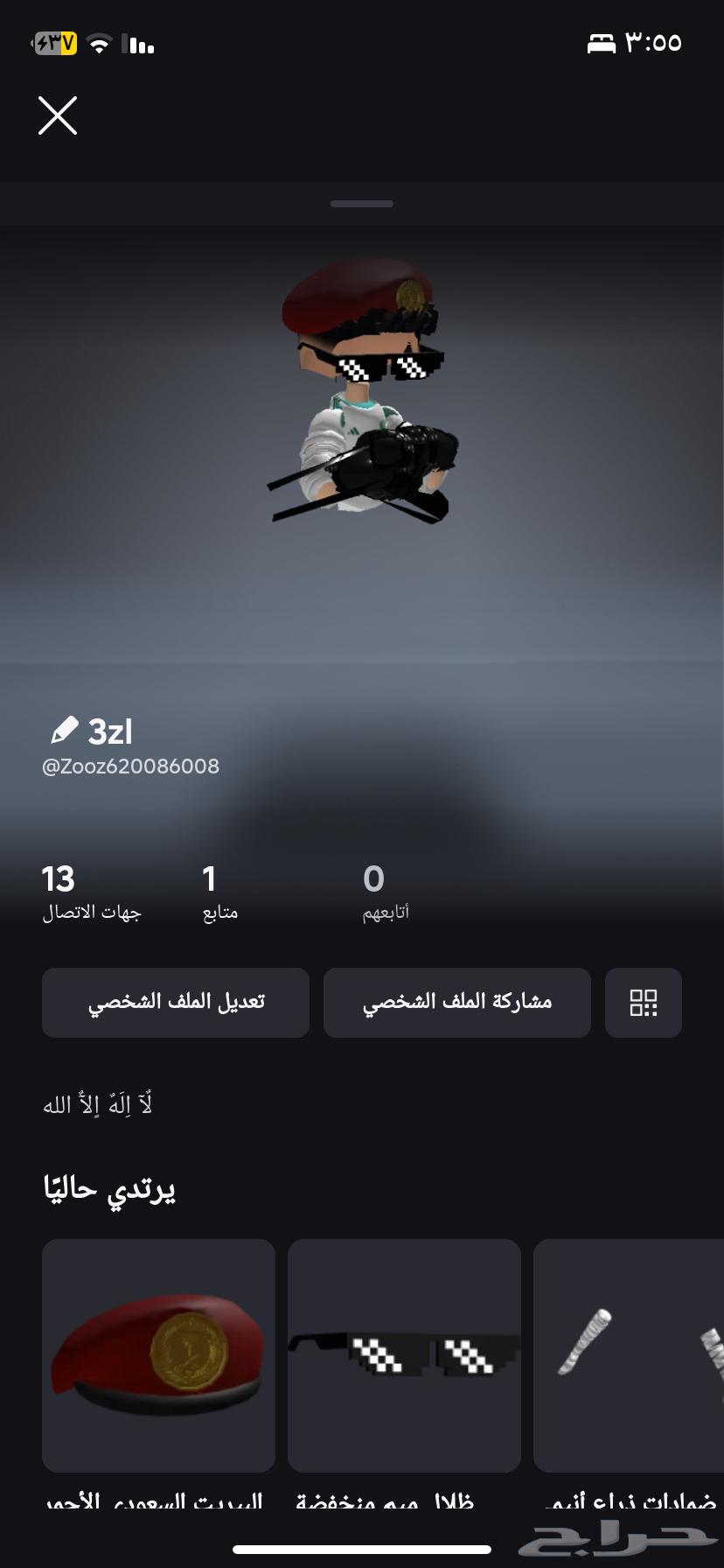Select the red Saudi beret item thumbnail
724x1568 pixels.
158,1355
